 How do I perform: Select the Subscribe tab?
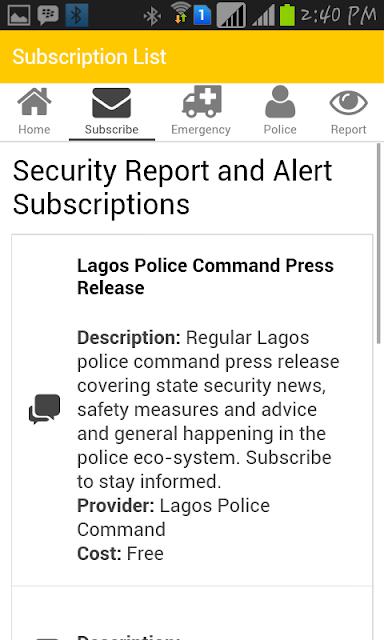[x=111, y=111]
